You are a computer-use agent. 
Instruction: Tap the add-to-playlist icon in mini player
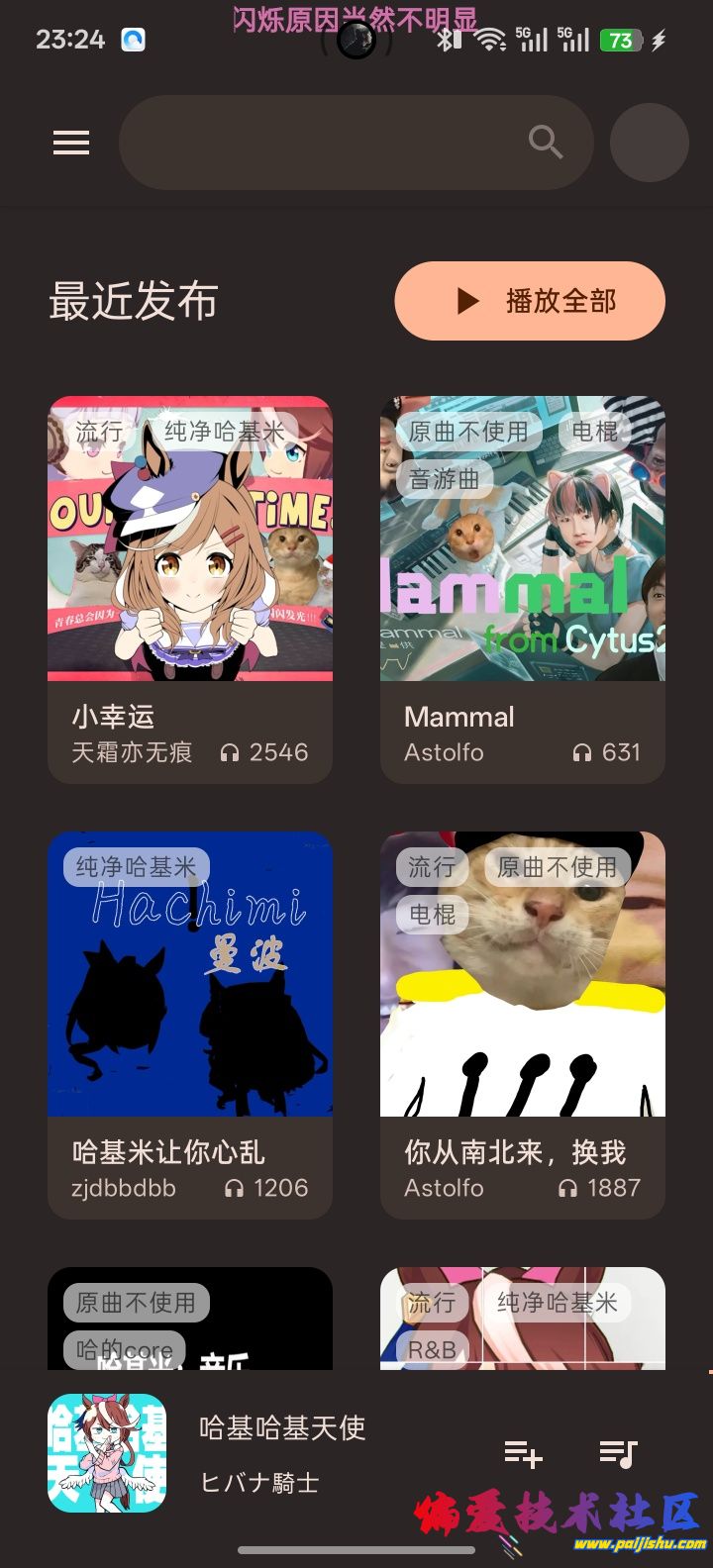click(x=523, y=1454)
